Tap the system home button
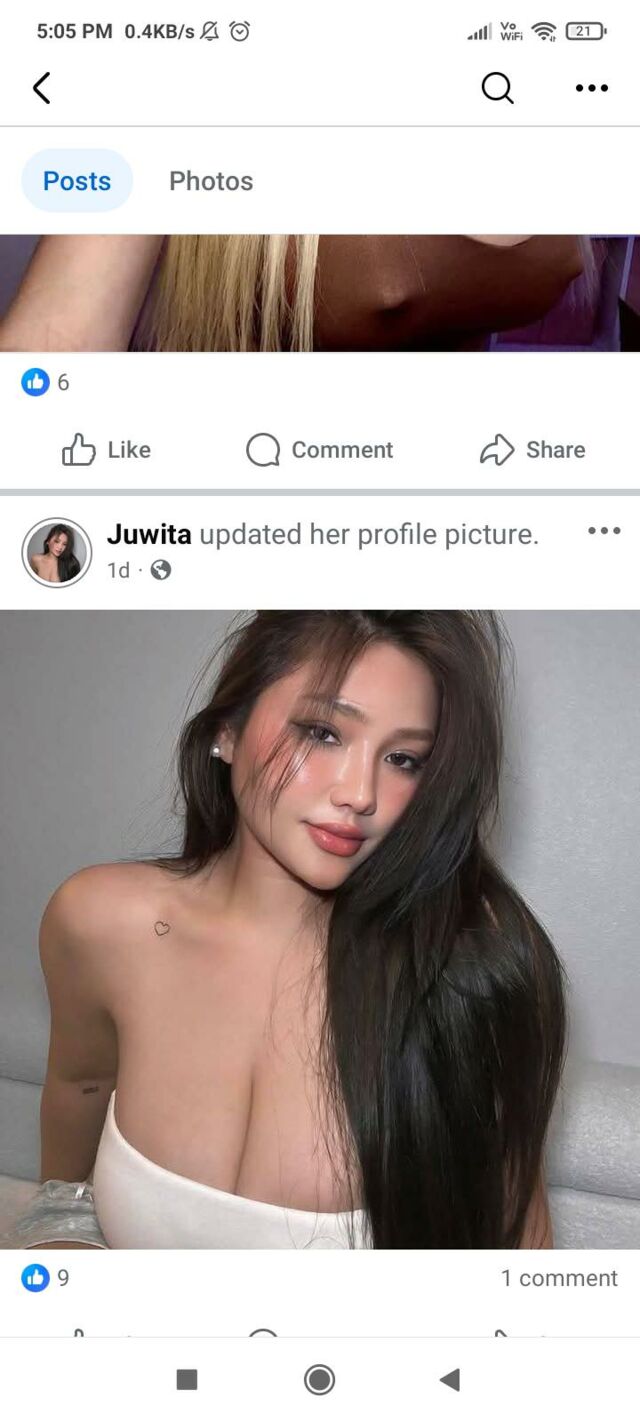 (319, 1380)
